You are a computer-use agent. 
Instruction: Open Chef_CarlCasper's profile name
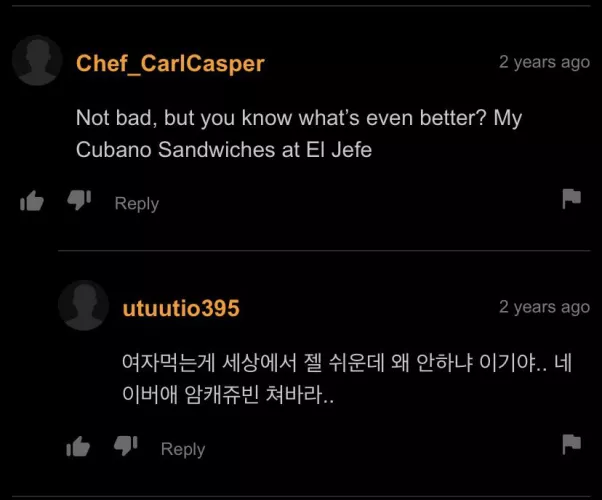click(x=170, y=63)
